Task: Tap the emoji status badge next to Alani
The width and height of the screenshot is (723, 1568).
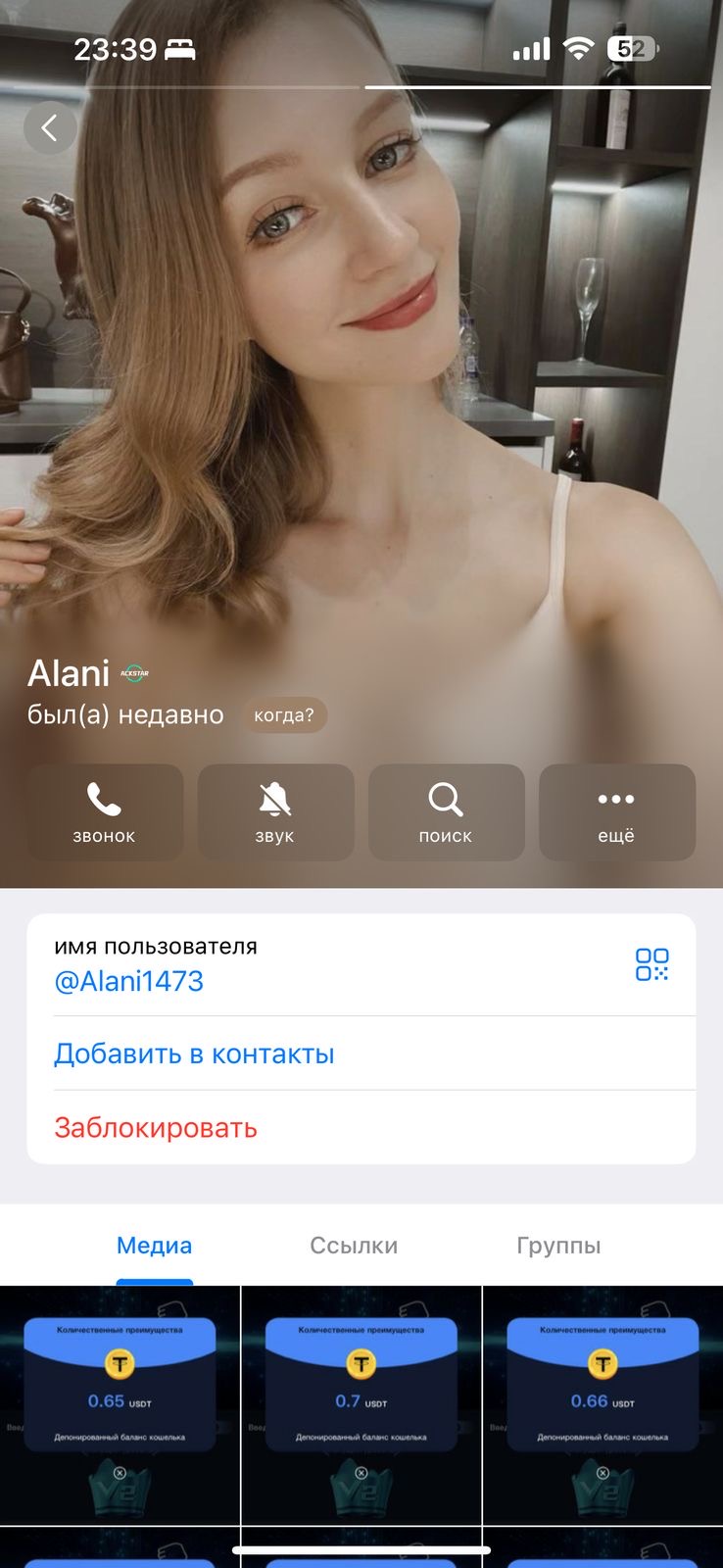Action: (x=134, y=673)
